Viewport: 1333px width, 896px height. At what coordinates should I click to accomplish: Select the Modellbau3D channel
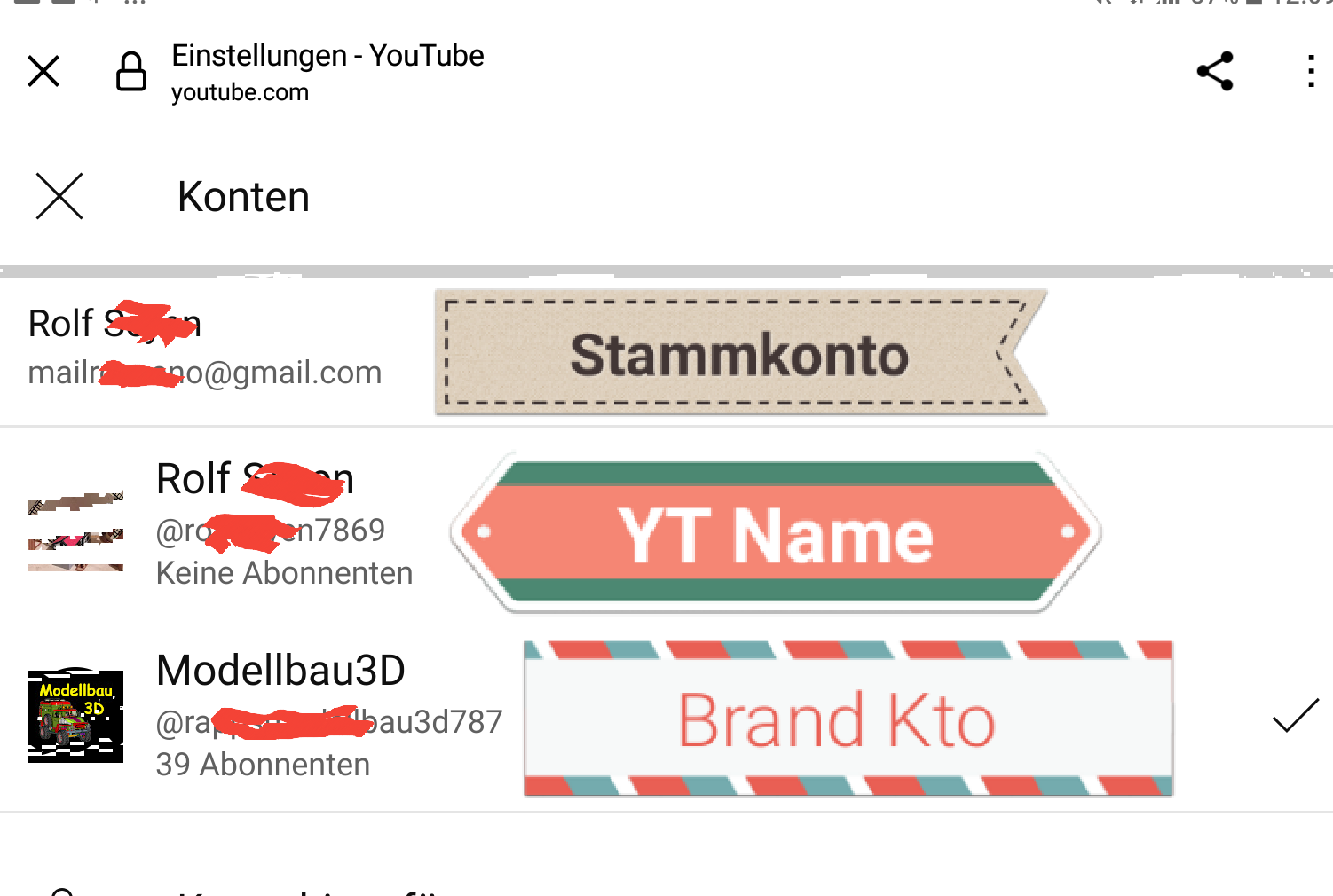point(280,715)
